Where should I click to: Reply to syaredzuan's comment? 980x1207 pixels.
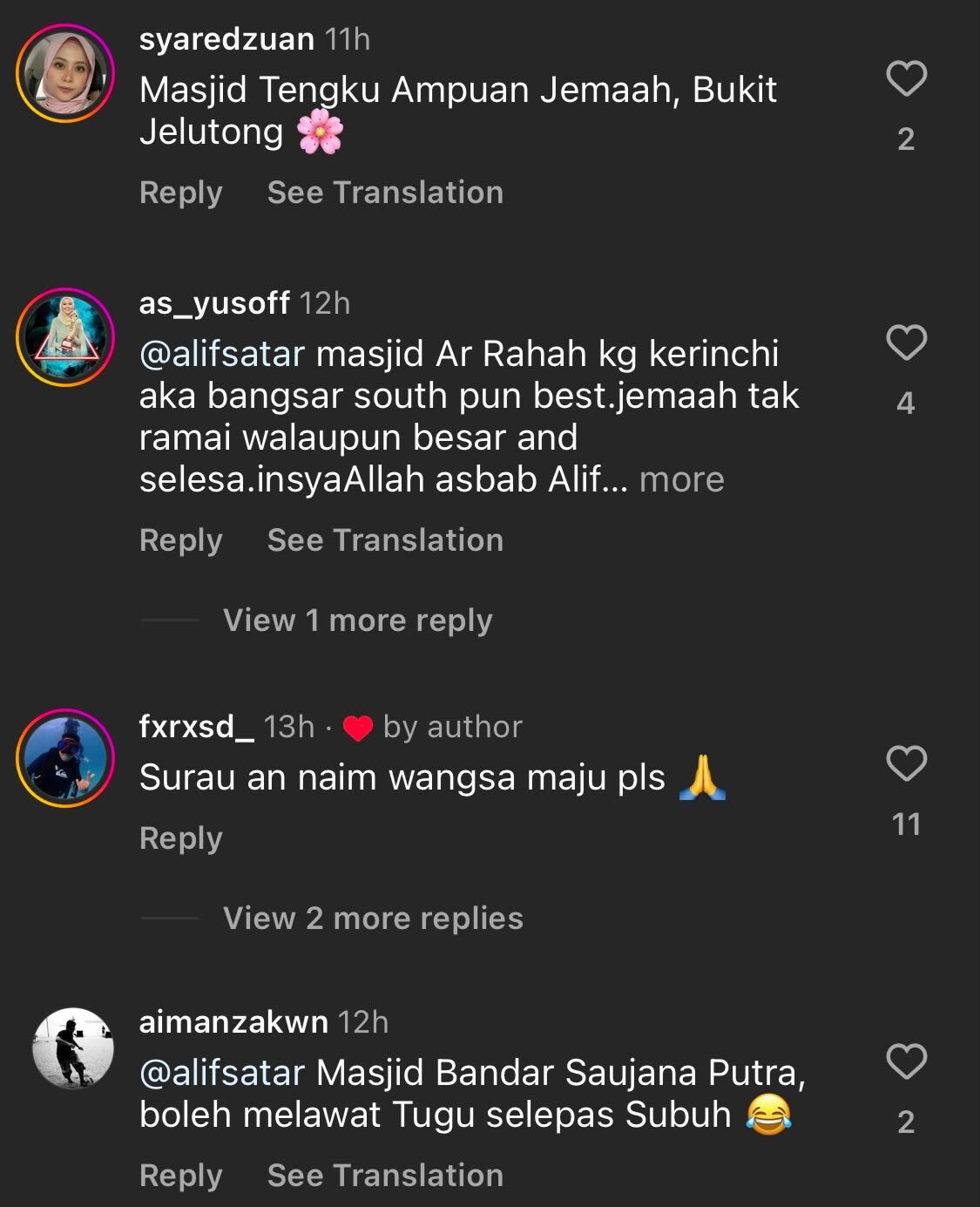point(180,193)
